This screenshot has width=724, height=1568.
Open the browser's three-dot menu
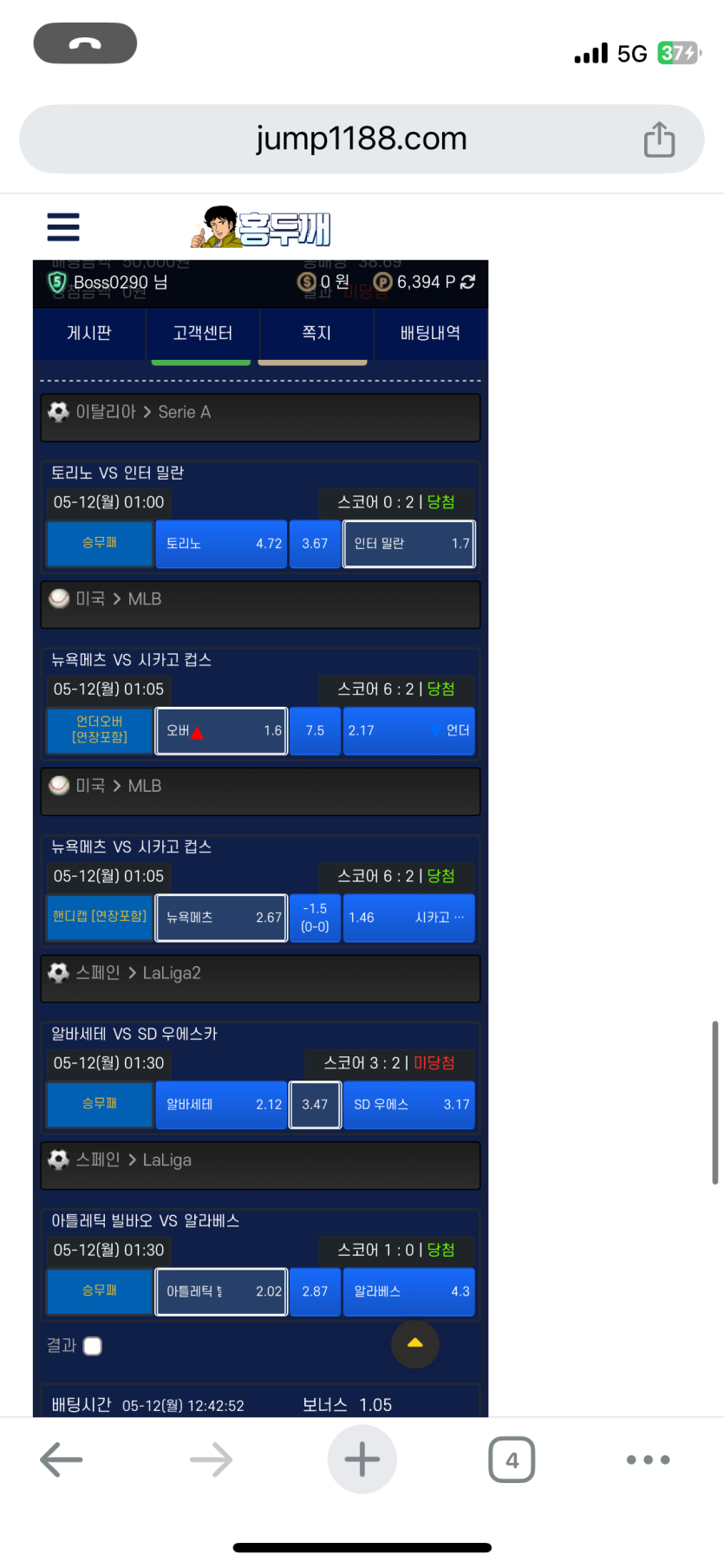(648, 1460)
